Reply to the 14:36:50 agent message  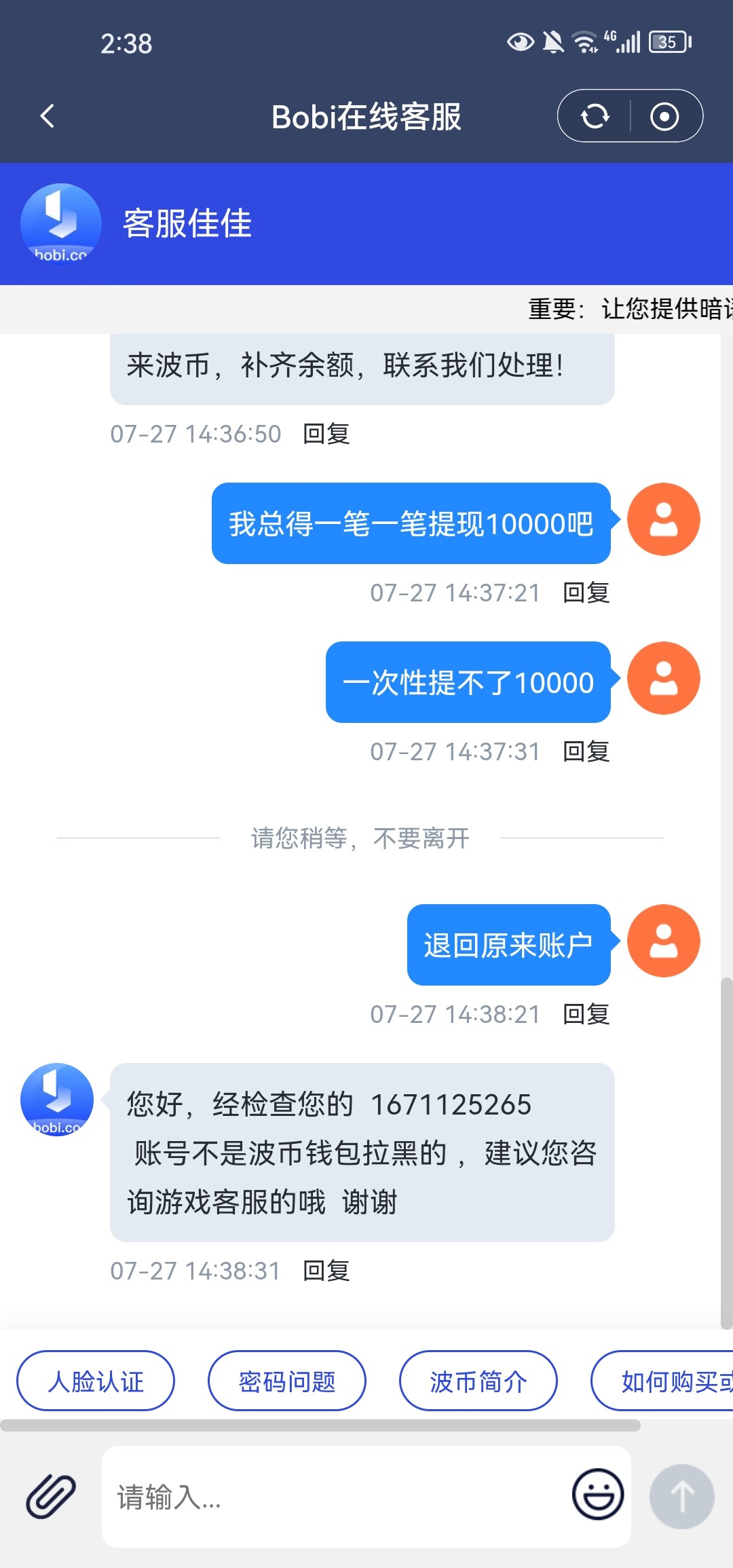tap(326, 434)
